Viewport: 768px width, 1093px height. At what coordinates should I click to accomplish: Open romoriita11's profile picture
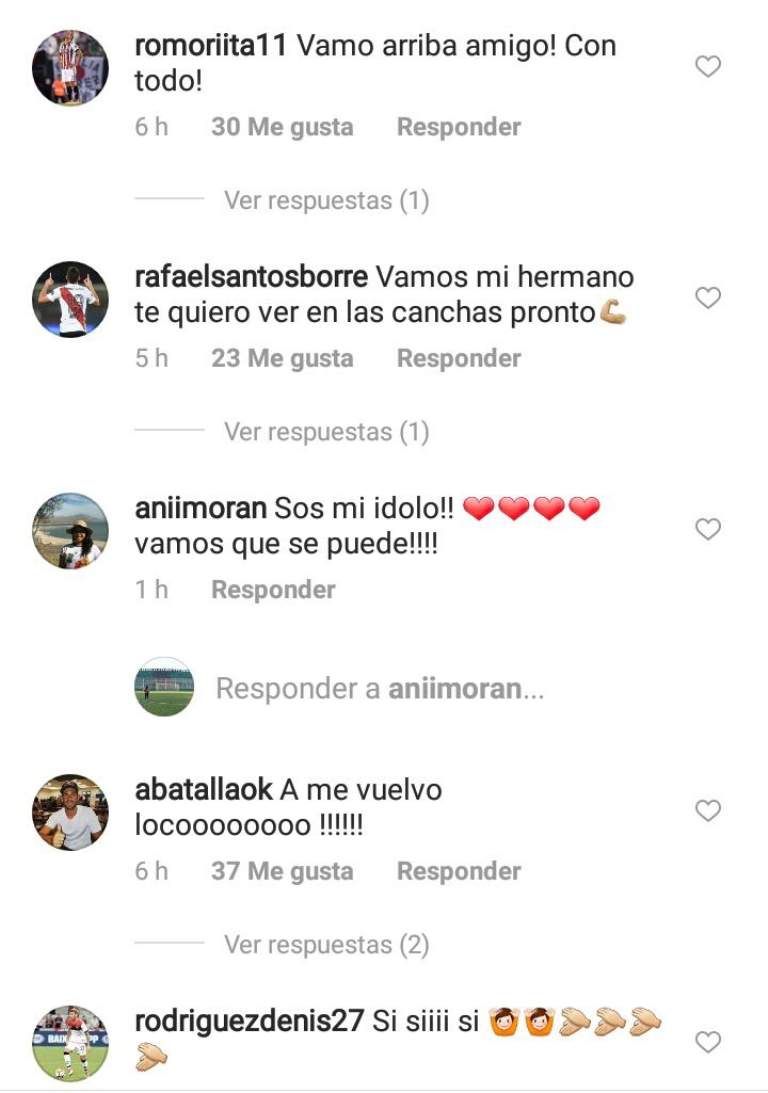70,67
